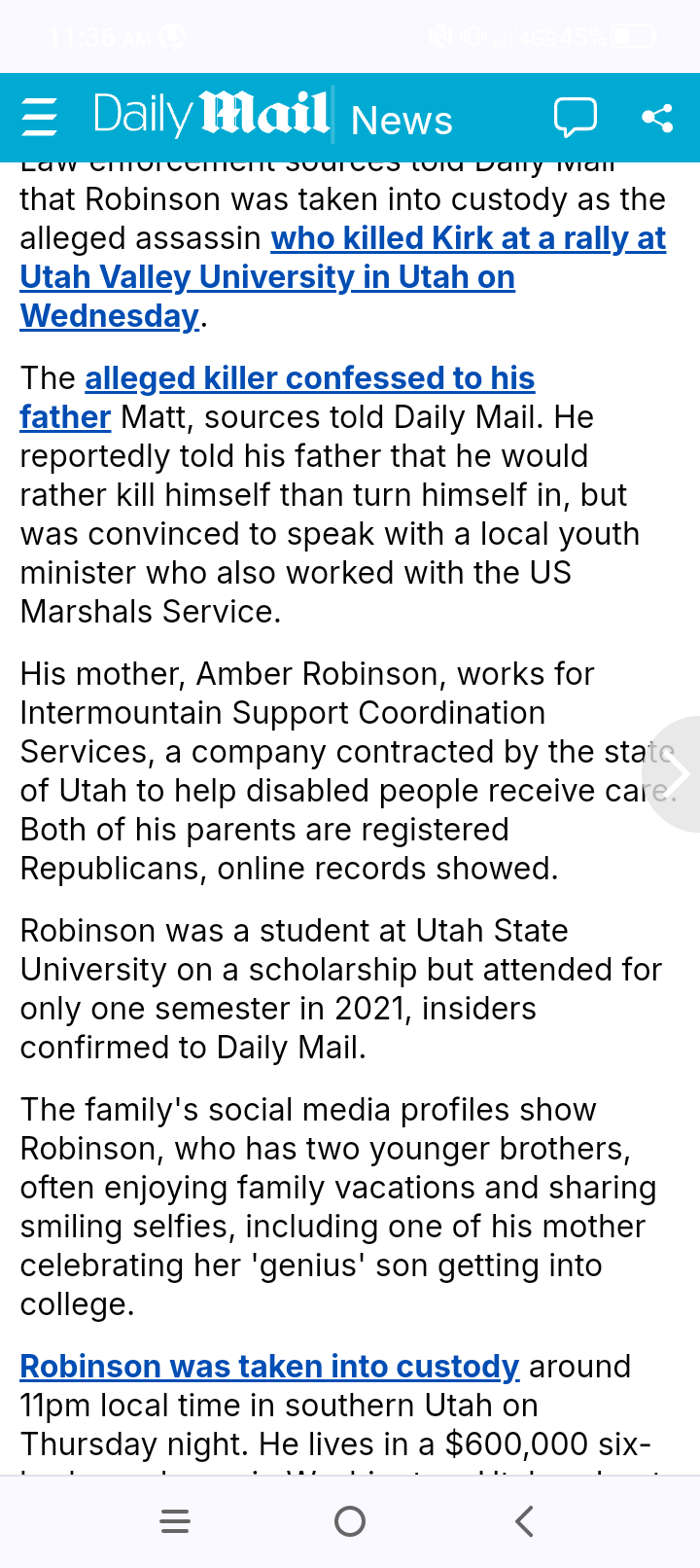
Task: Go to the system home screen
Action: click(x=349, y=1521)
